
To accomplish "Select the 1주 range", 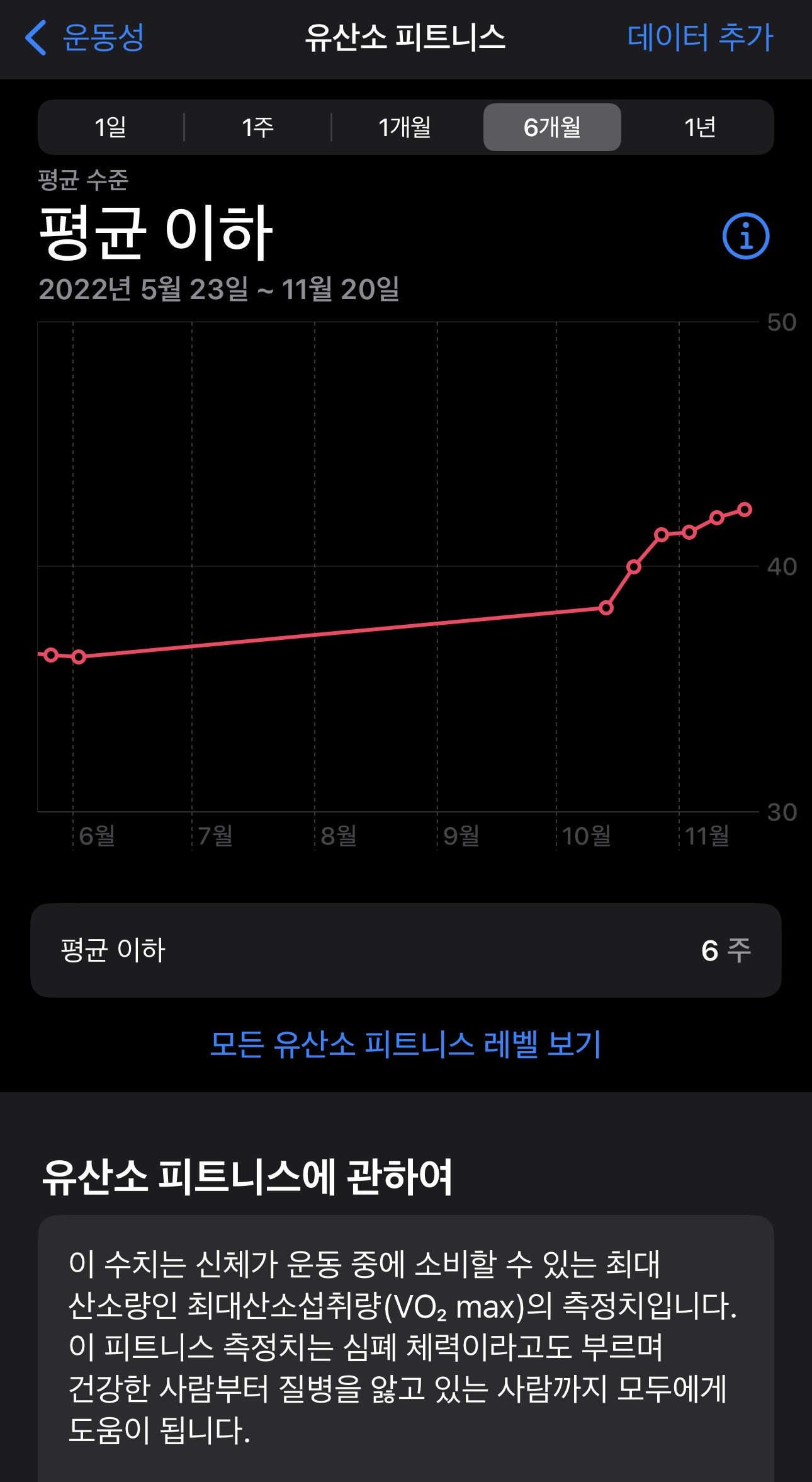I will pos(257,128).
